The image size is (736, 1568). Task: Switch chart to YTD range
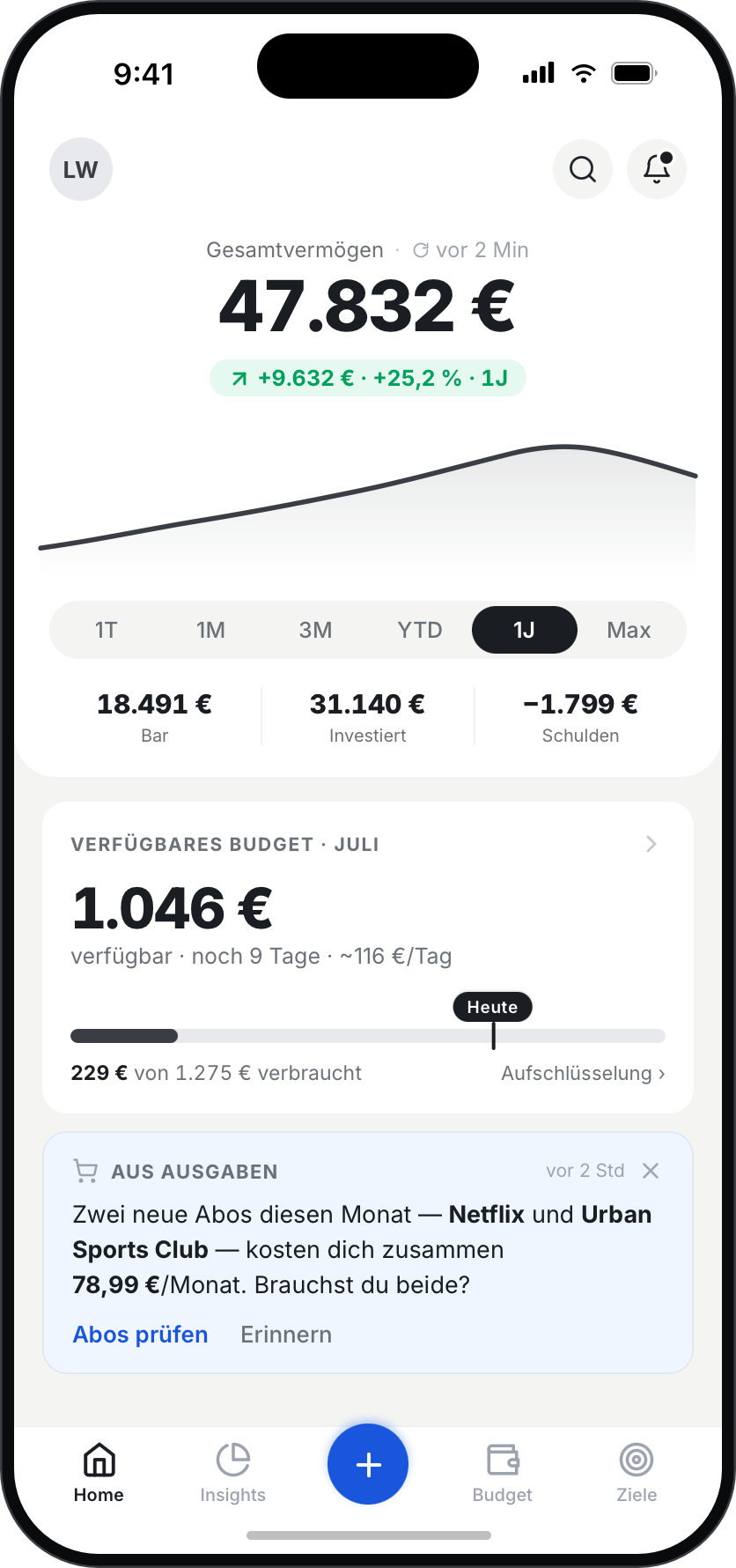pyautogui.click(x=420, y=630)
